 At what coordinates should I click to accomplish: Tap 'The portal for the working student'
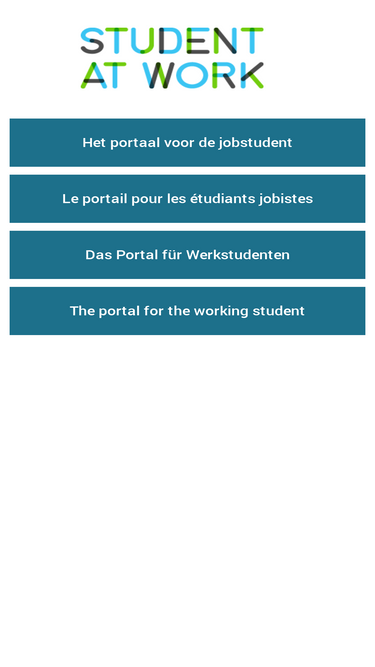187,311
